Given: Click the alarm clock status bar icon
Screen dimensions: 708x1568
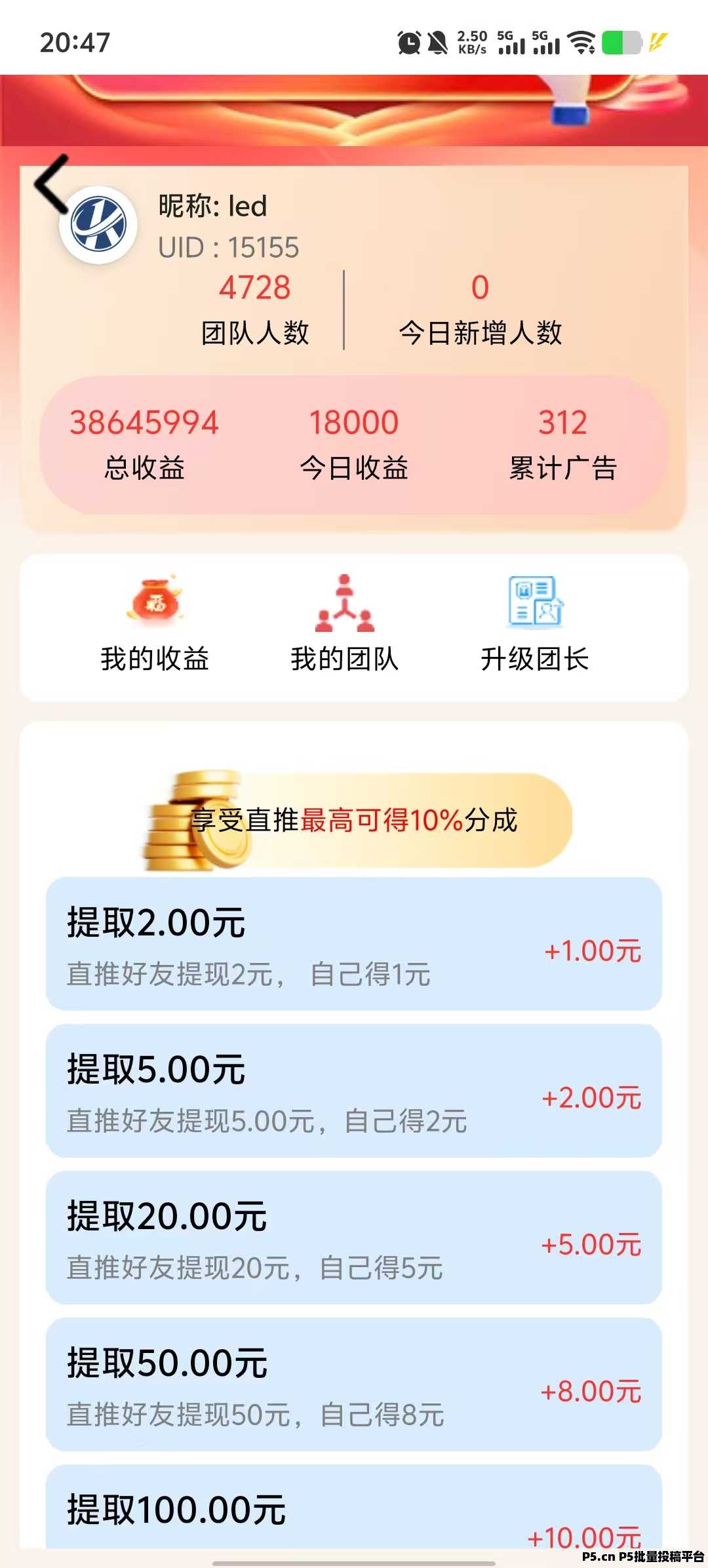Looking at the screenshot, I should [408, 41].
